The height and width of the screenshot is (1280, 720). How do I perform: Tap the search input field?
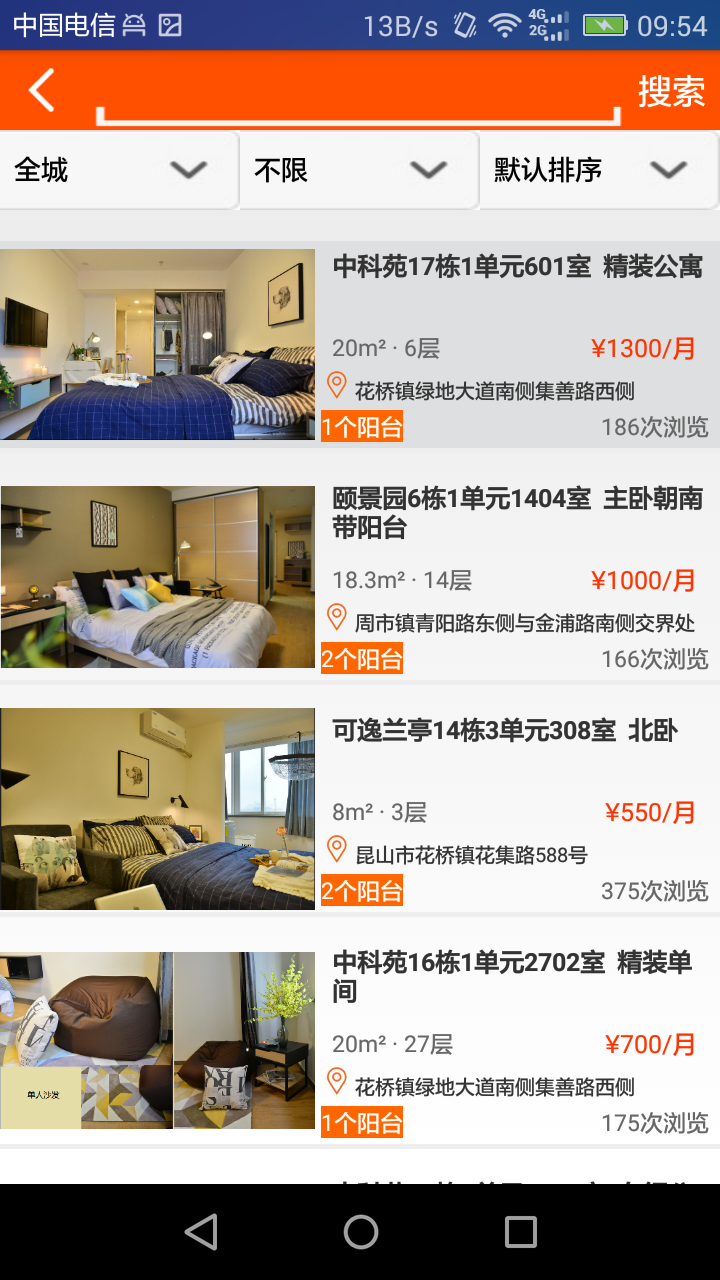[358, 98]
